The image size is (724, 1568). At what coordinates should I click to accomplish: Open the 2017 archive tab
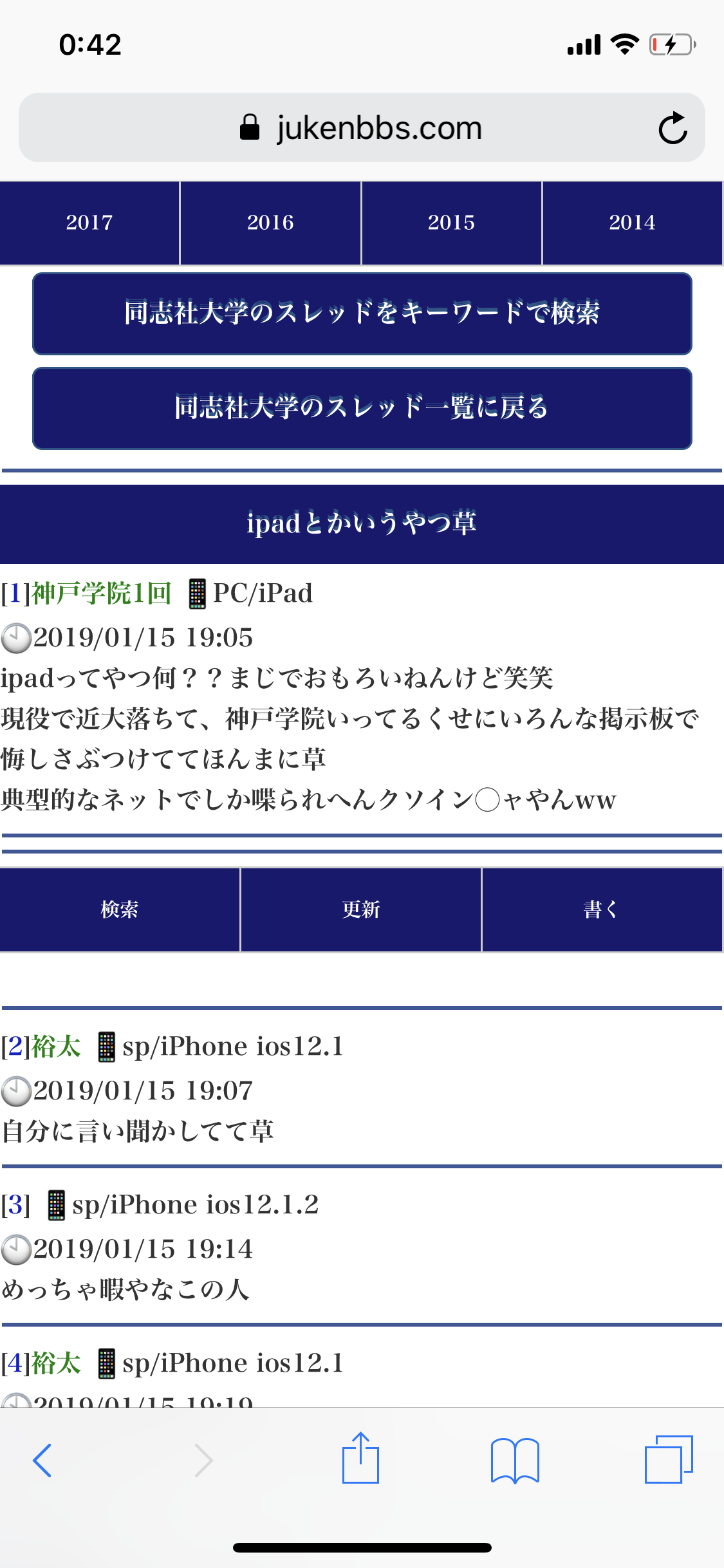[x=89, y=223]
